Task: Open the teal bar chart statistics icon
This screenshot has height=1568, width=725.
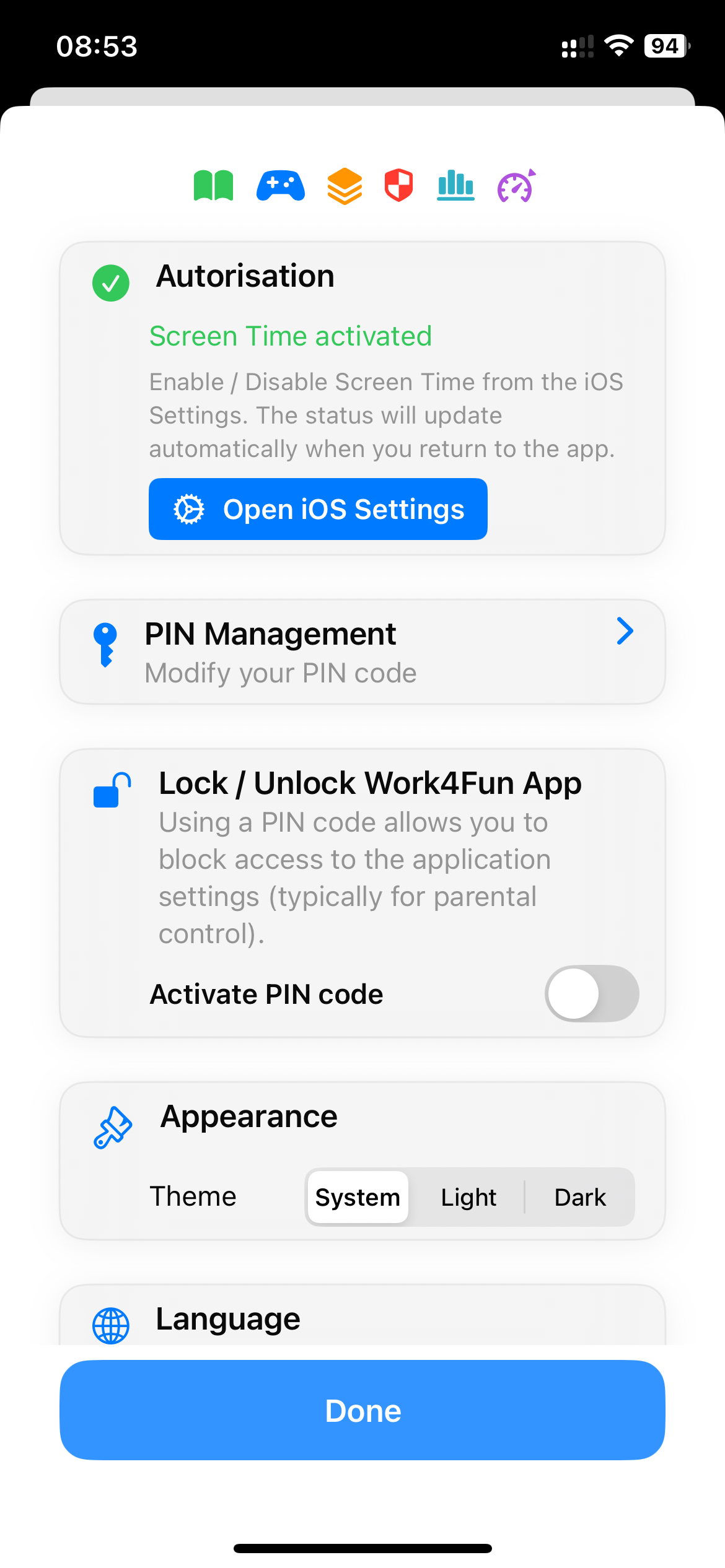Action: click(x=455, y=185)
